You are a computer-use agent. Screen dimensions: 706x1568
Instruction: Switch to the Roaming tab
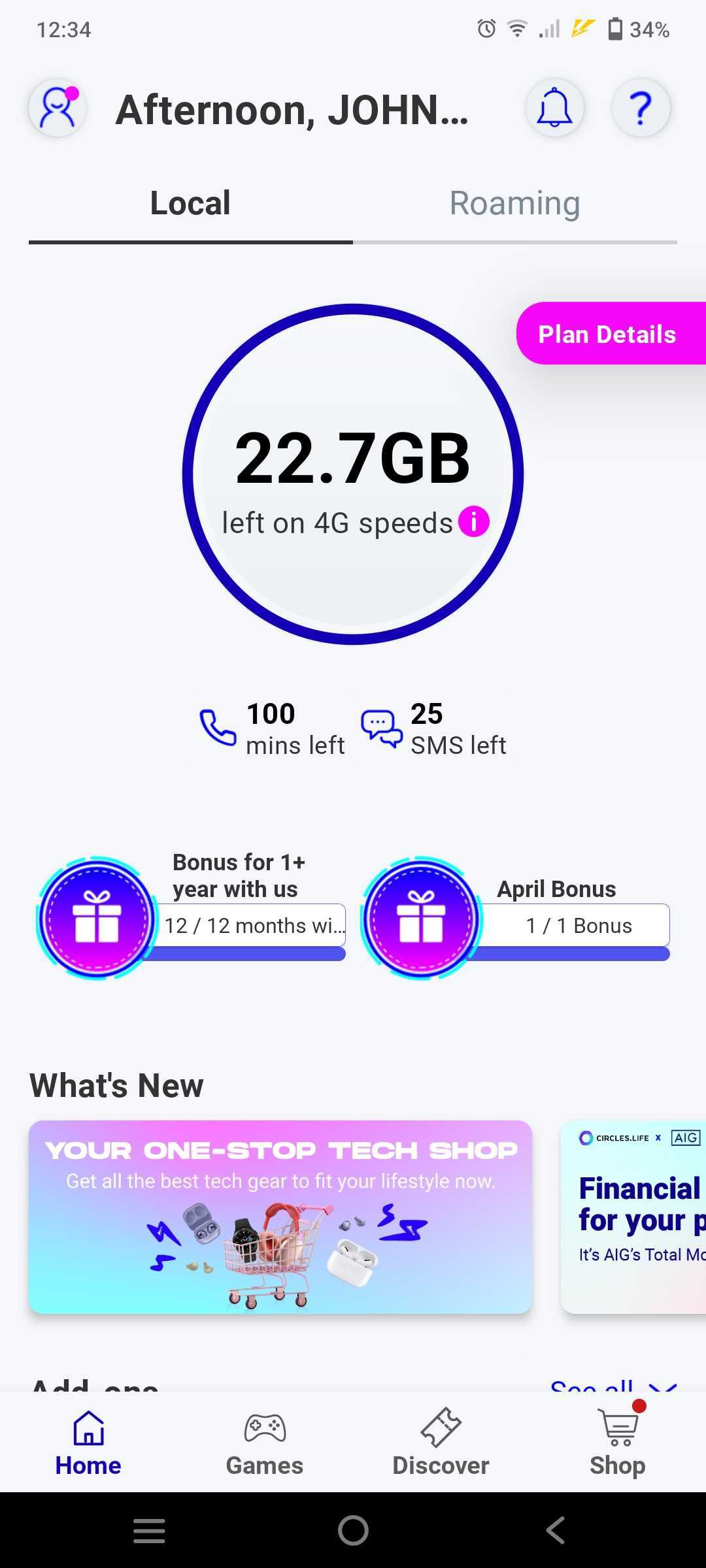pos(514,203)
